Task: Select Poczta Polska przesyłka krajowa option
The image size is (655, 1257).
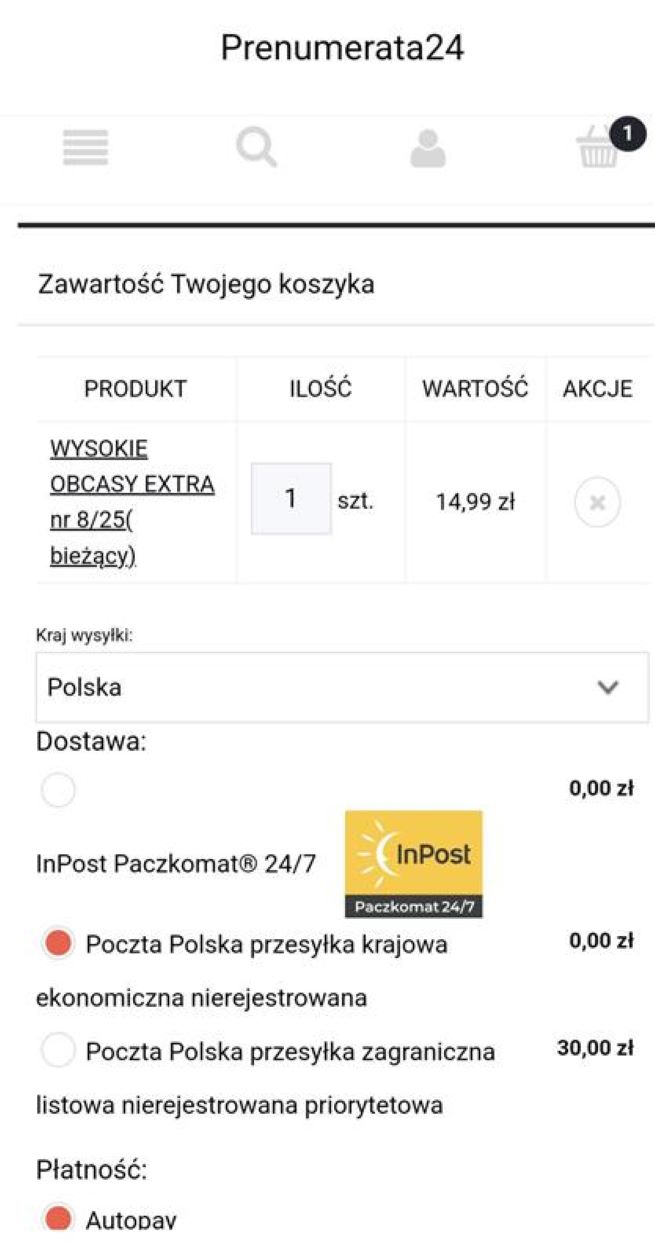Action: tap(59, 943)
